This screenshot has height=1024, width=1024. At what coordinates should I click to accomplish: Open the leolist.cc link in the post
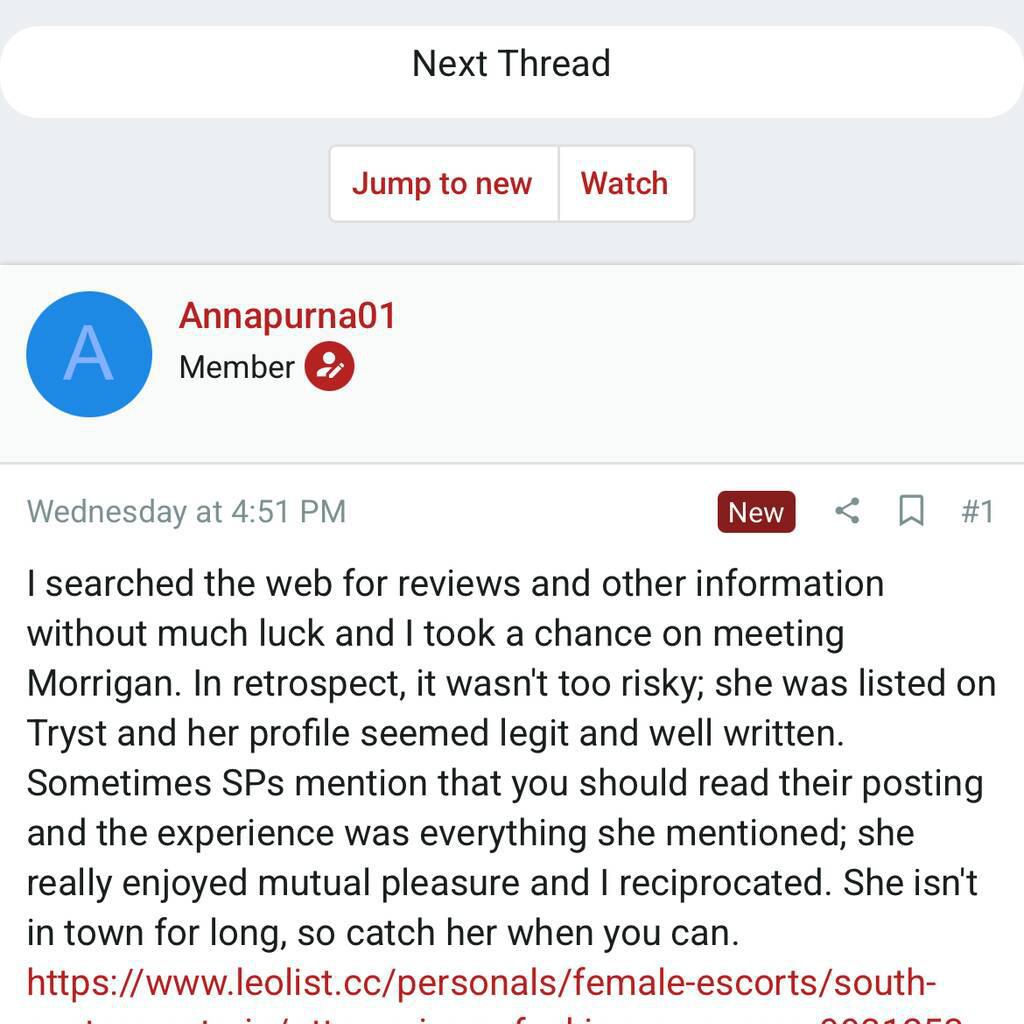pyautogui.click(x=480, y=983)
